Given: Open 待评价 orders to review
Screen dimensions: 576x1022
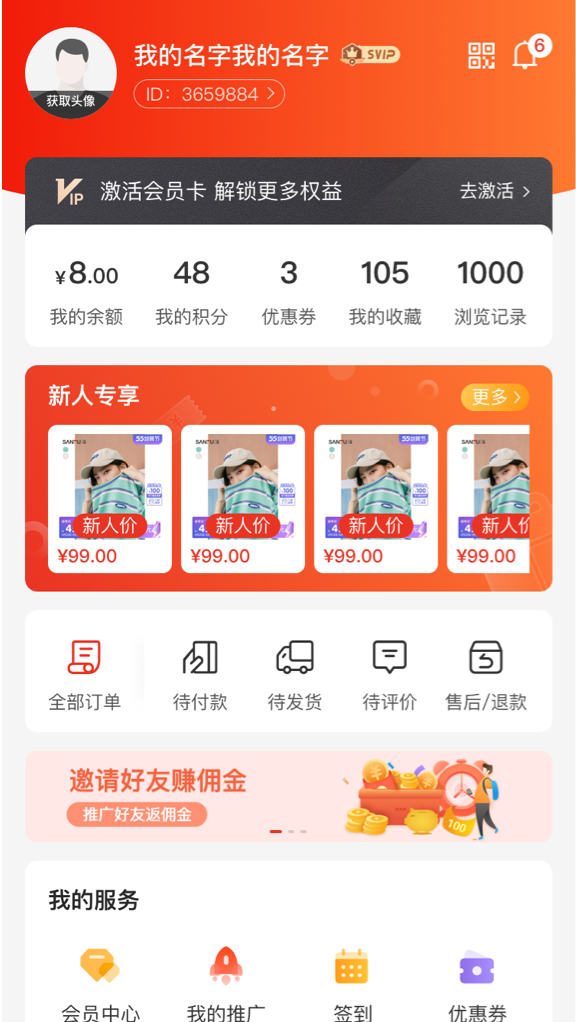Looking at the screenshot, I should pos(390,675).
